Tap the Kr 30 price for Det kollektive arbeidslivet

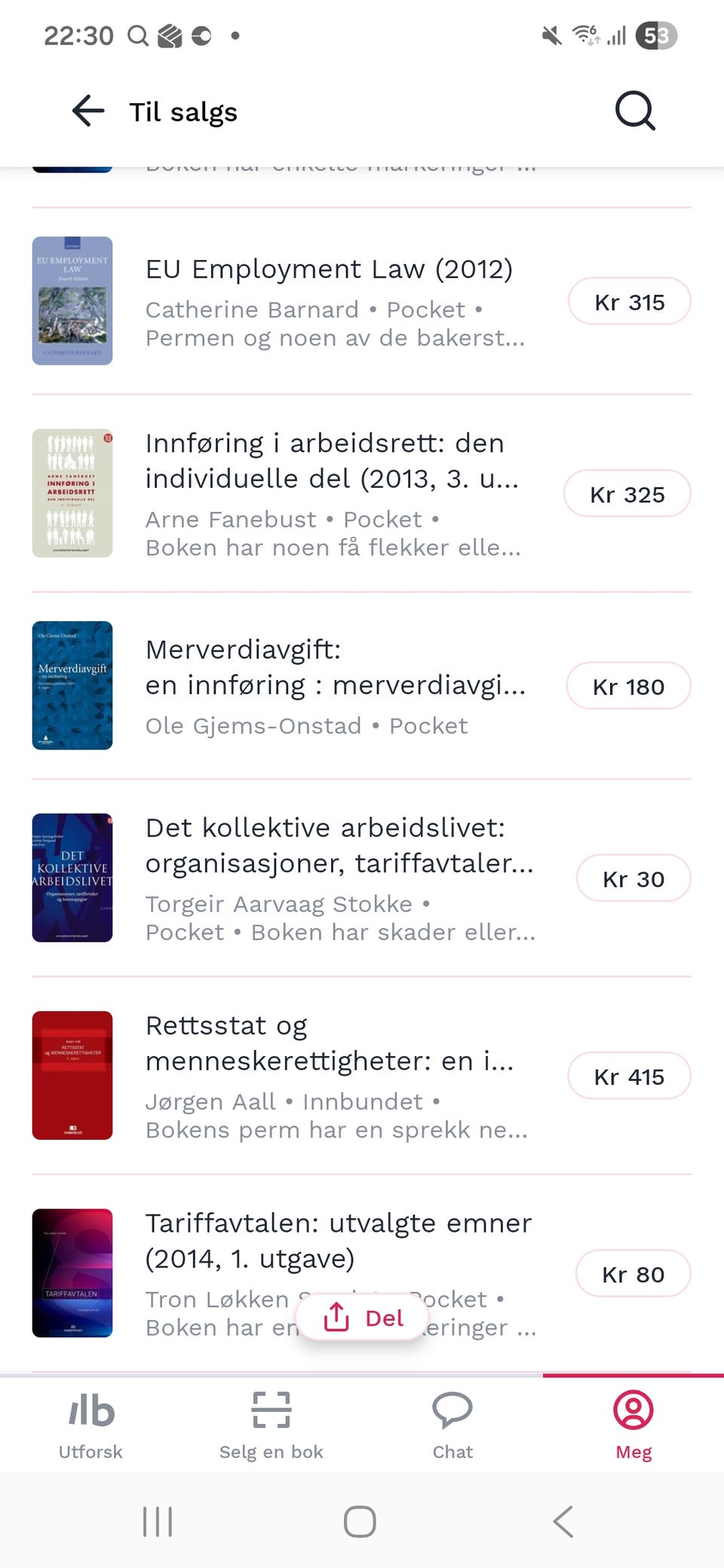pyautogui.click(x=633, y=878)
